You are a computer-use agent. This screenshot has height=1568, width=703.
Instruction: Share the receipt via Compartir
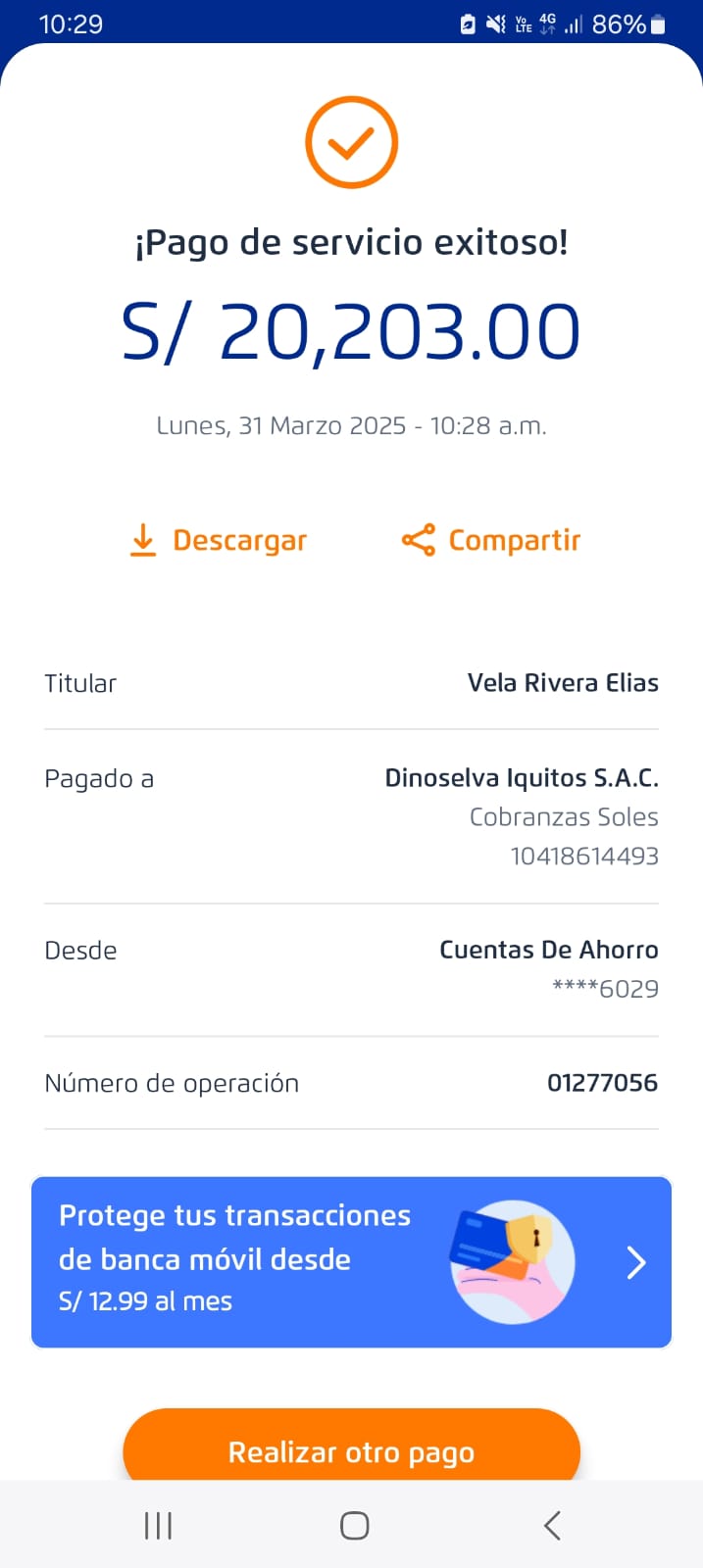pyautogui.click(x=491, y=540)
